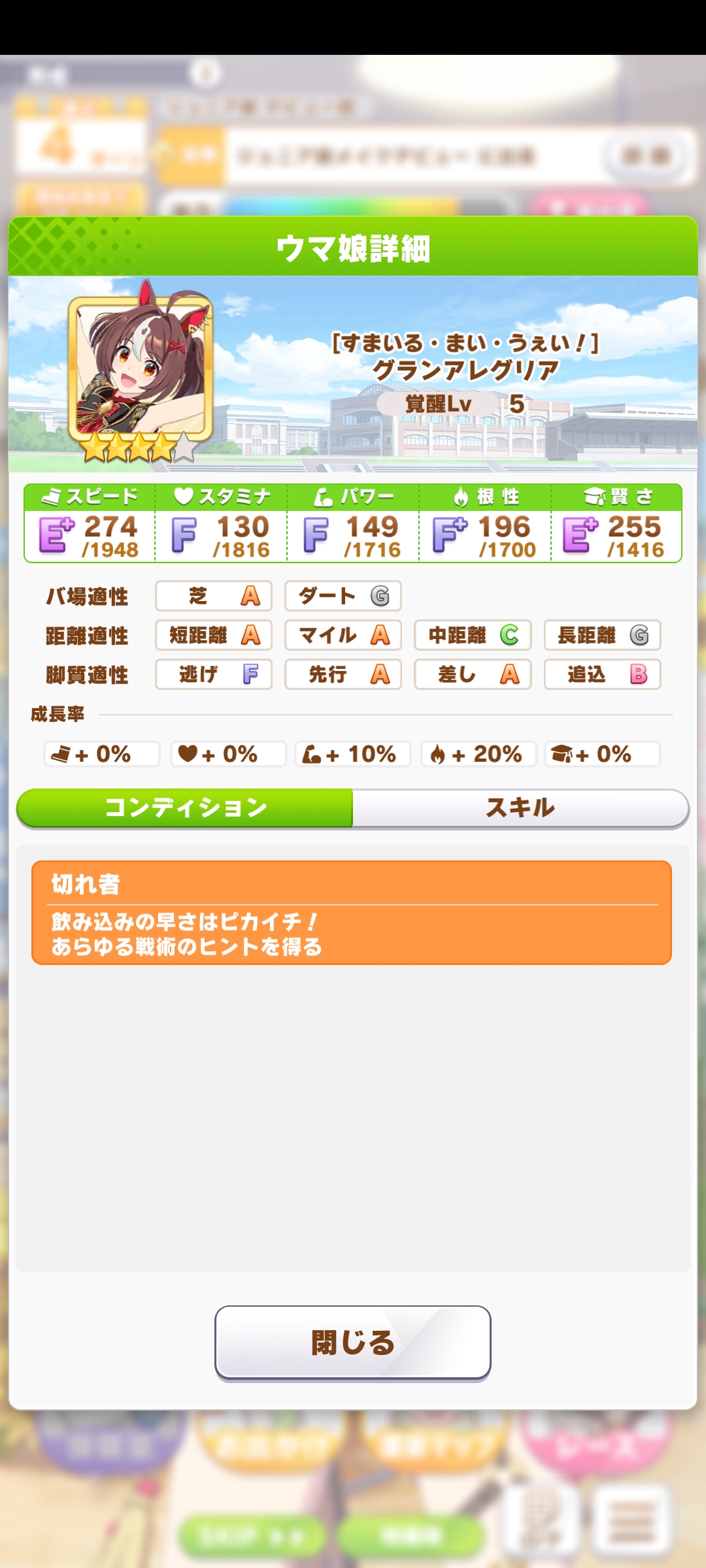The width and height of the screenshot is (706, 1568).
Task: Close the dialog with 閉じる
Action: (352, 1343)
